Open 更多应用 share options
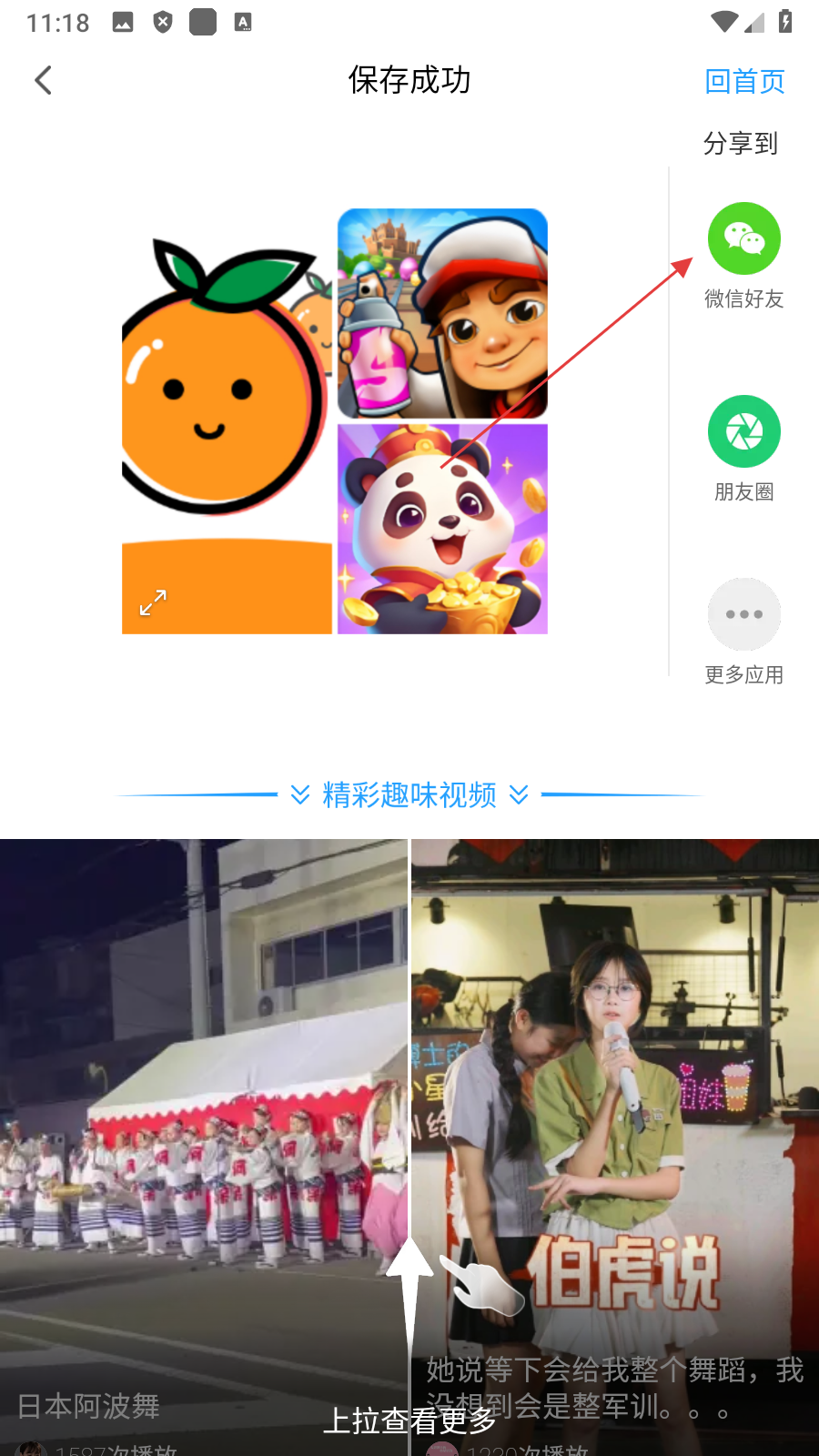Image resolution: width=819 pixels, height=1456 pixels. tap(743, 615)
